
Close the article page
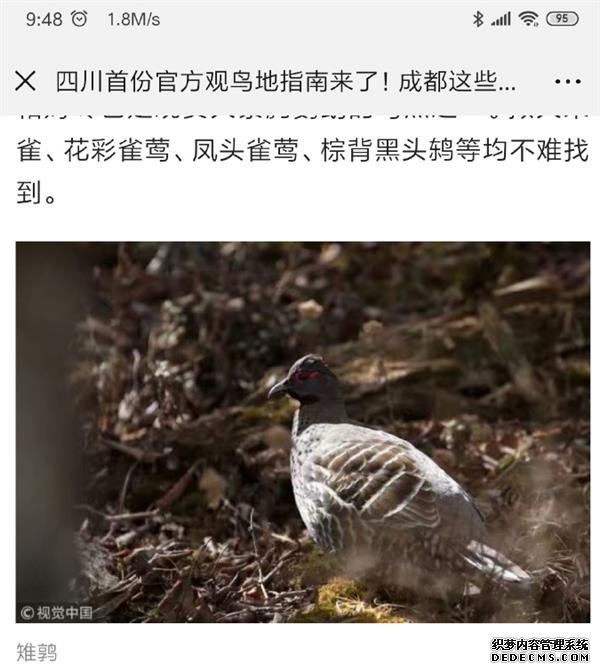pyautogui.click(x=26, y=81)
